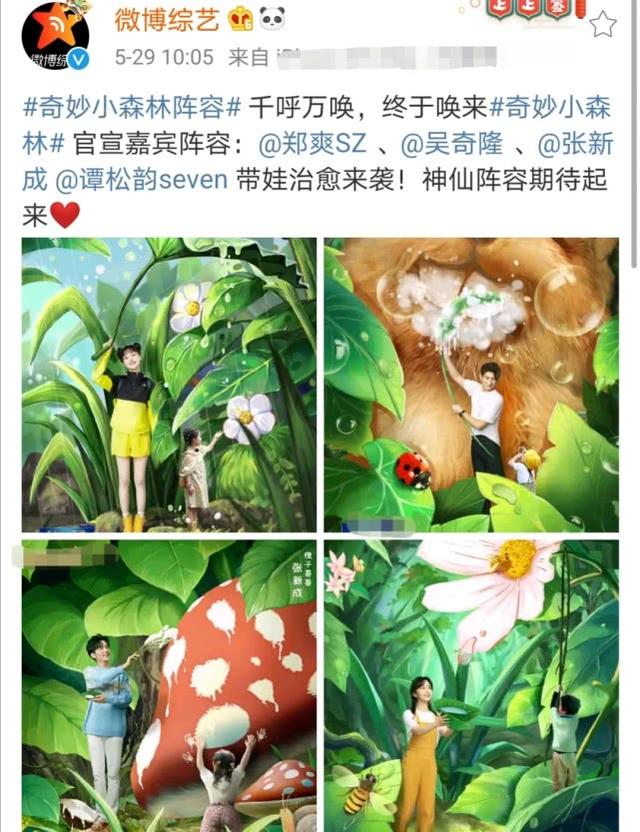The height and width of the screenshot is (832, 640).
Task: Open the 微博综艺 profile avatar
Action: [x=54, y=36]
